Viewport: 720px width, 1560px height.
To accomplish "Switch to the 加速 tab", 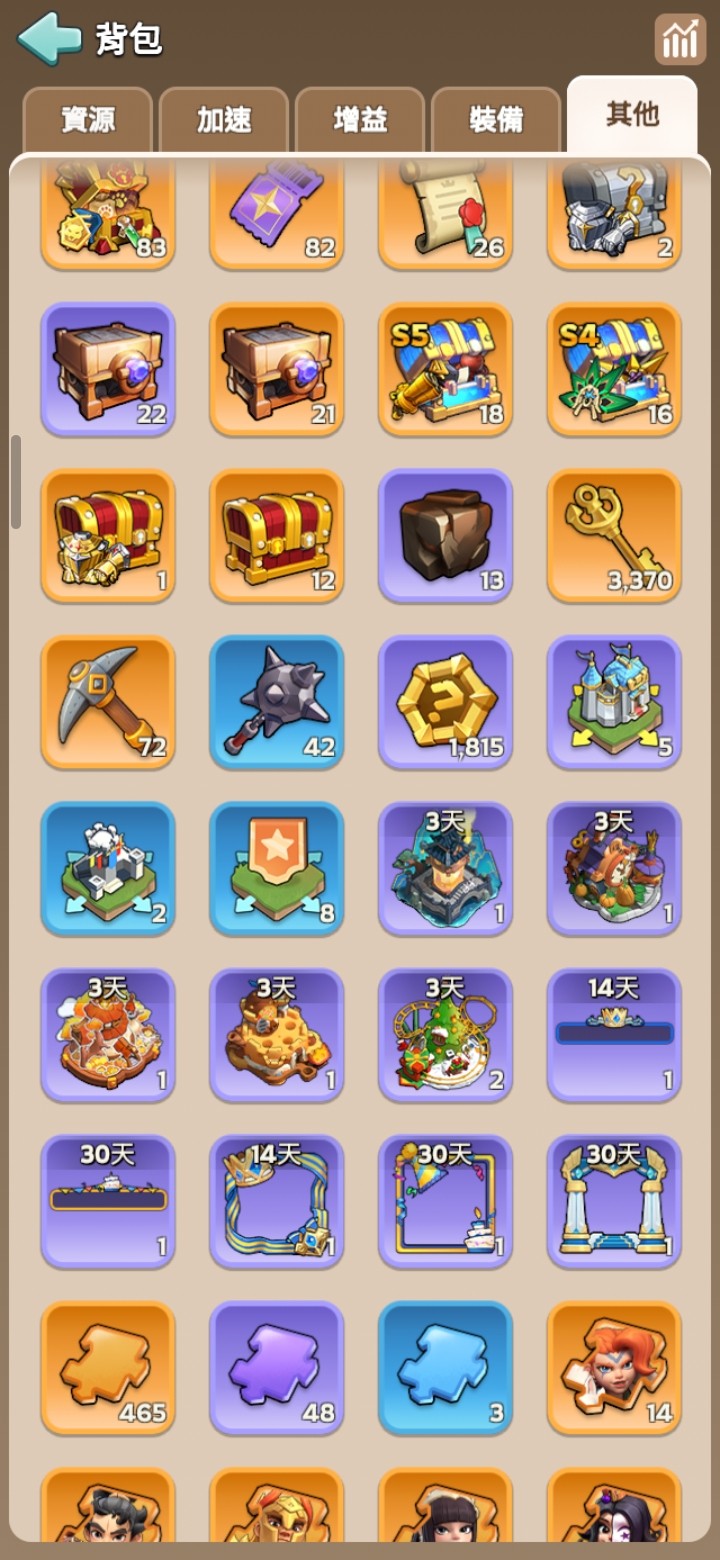I will [x=224, y=120].
